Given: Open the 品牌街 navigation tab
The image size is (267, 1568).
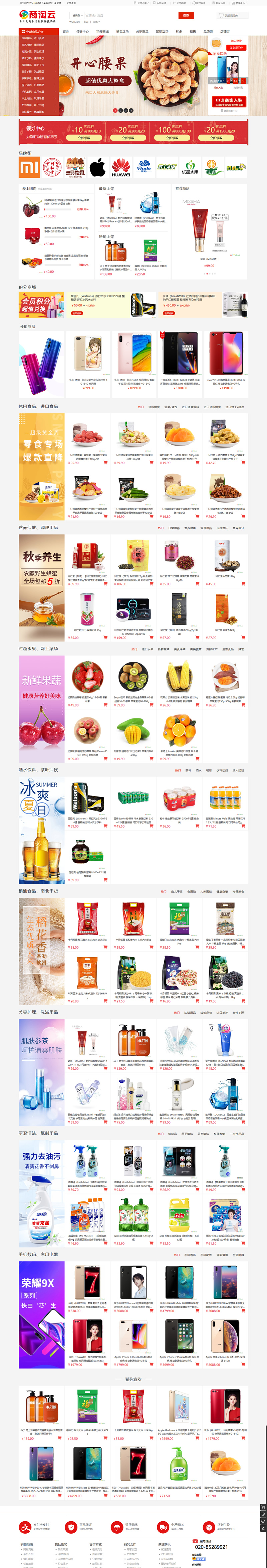Looking at the screenshot, I should click(x=208, y=32).
